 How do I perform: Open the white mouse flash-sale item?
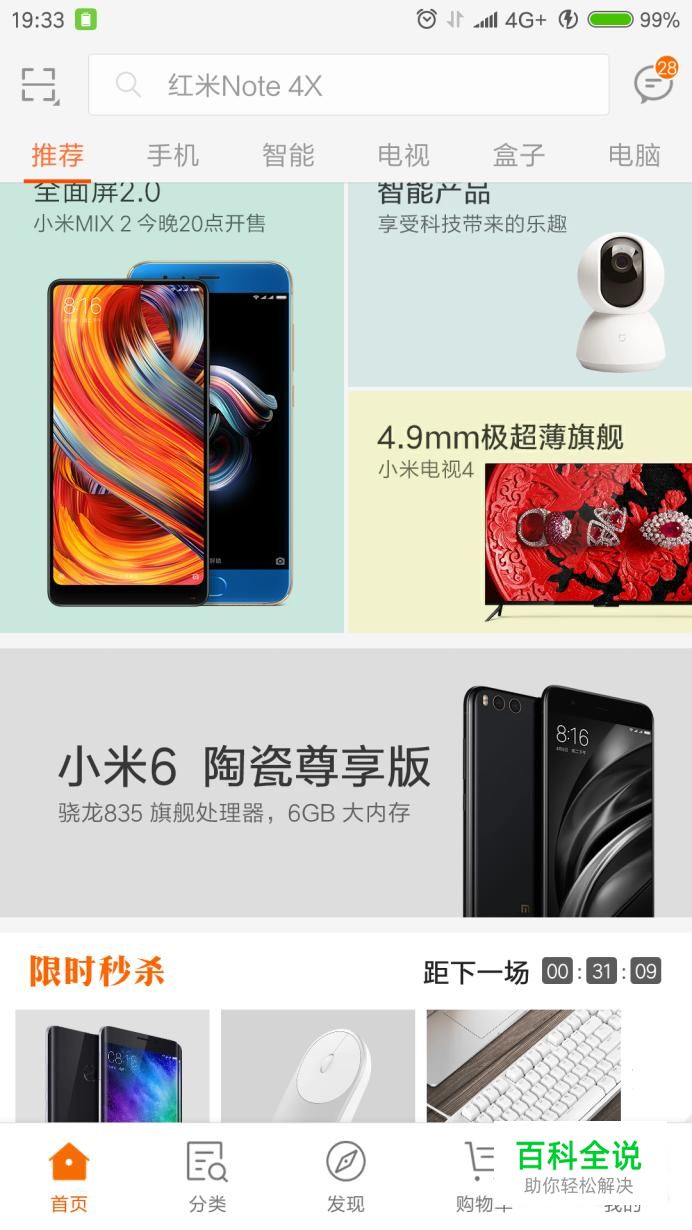tap(318, 1065)
